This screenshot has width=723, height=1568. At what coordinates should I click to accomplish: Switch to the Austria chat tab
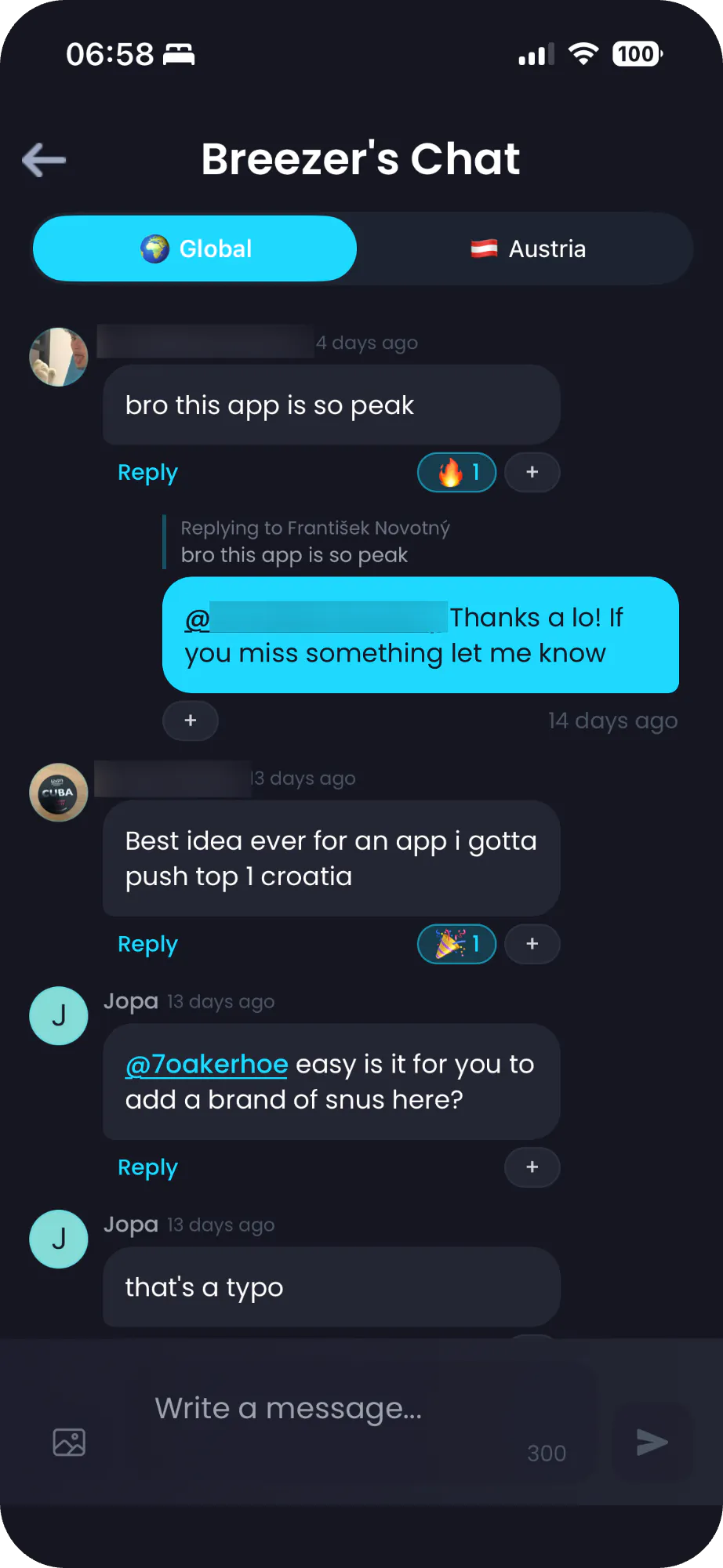point(527,249)
